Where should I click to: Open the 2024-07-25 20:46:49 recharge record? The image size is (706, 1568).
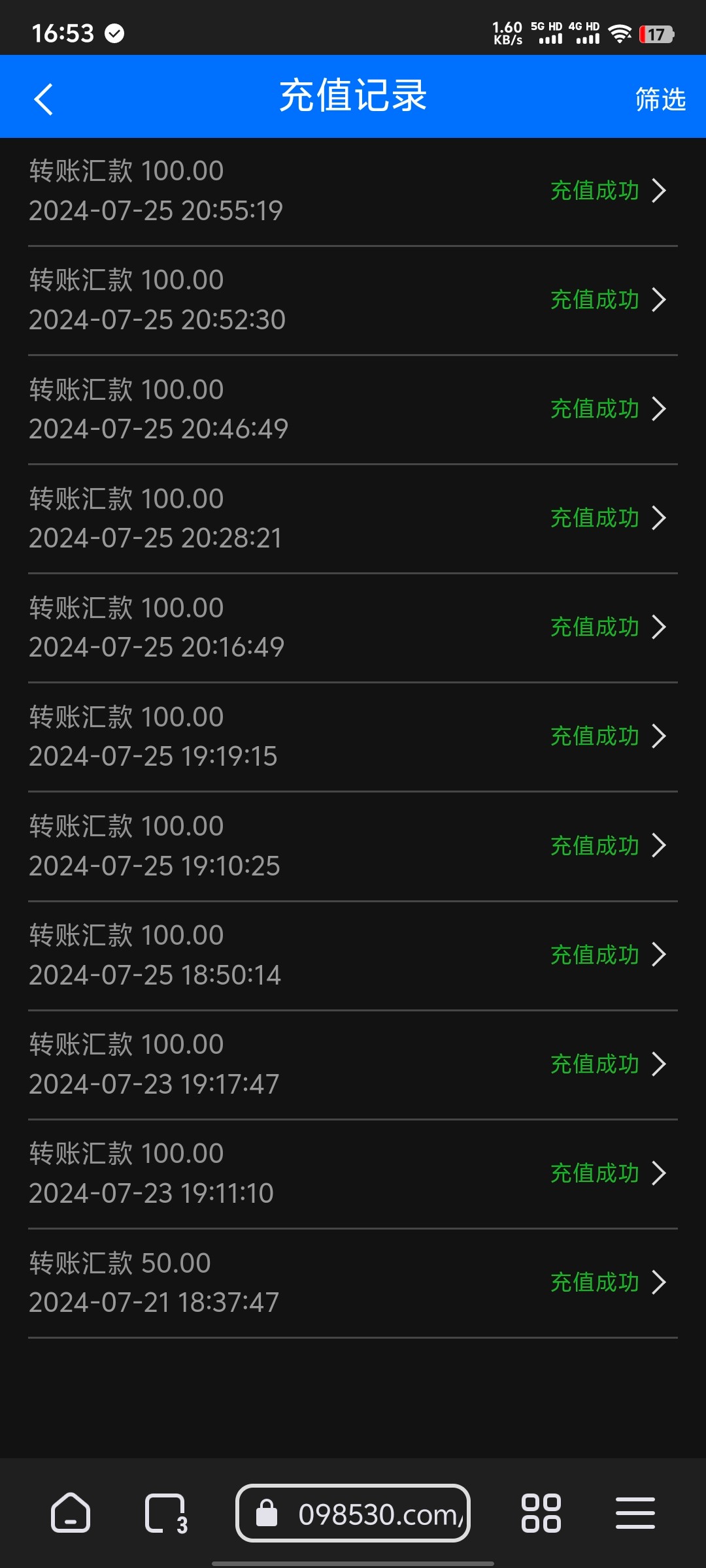pos(353,409)
